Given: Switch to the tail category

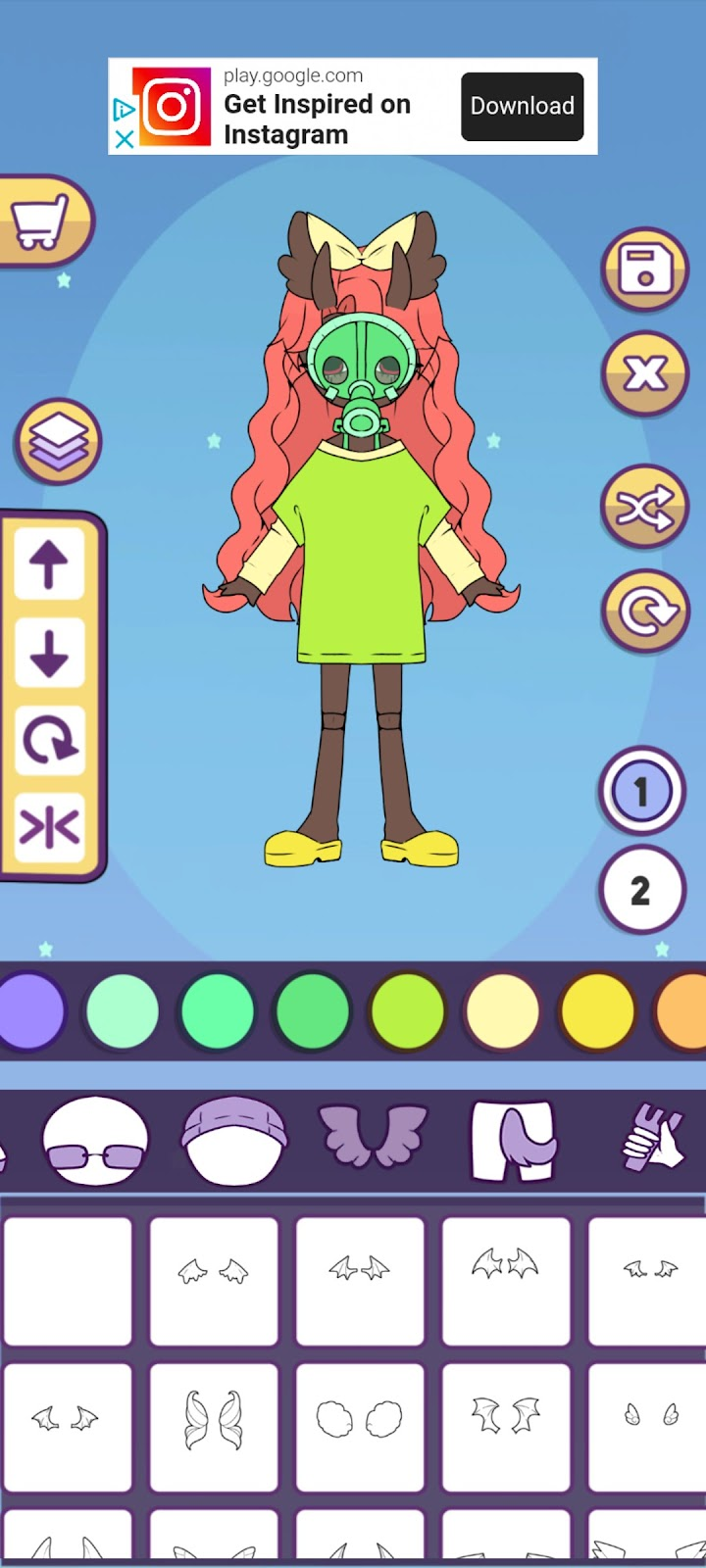Looking at the screenshot, I should pos(513,1142).
